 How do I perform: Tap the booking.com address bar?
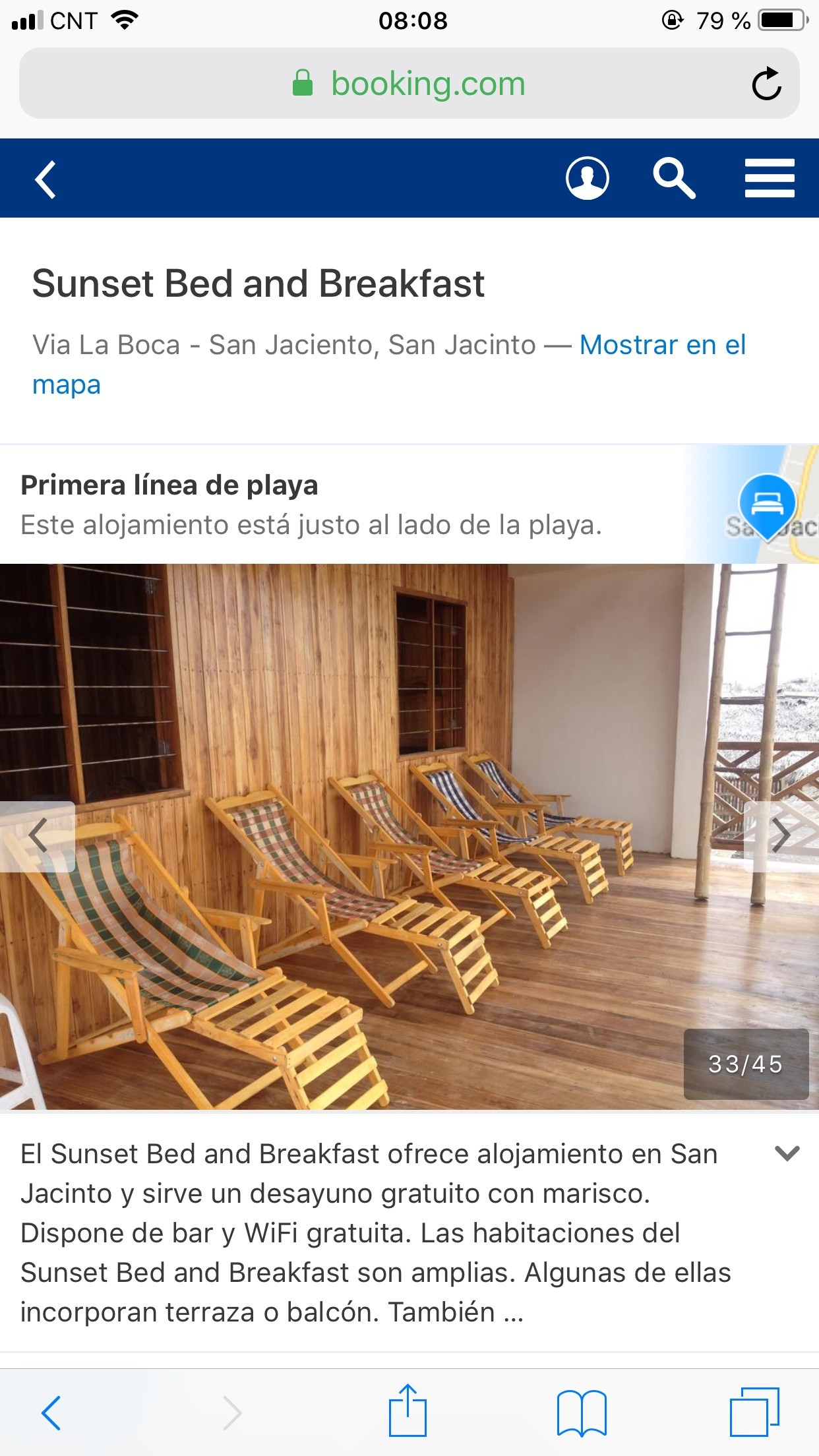pyautogui.click(x=409, y=84)
